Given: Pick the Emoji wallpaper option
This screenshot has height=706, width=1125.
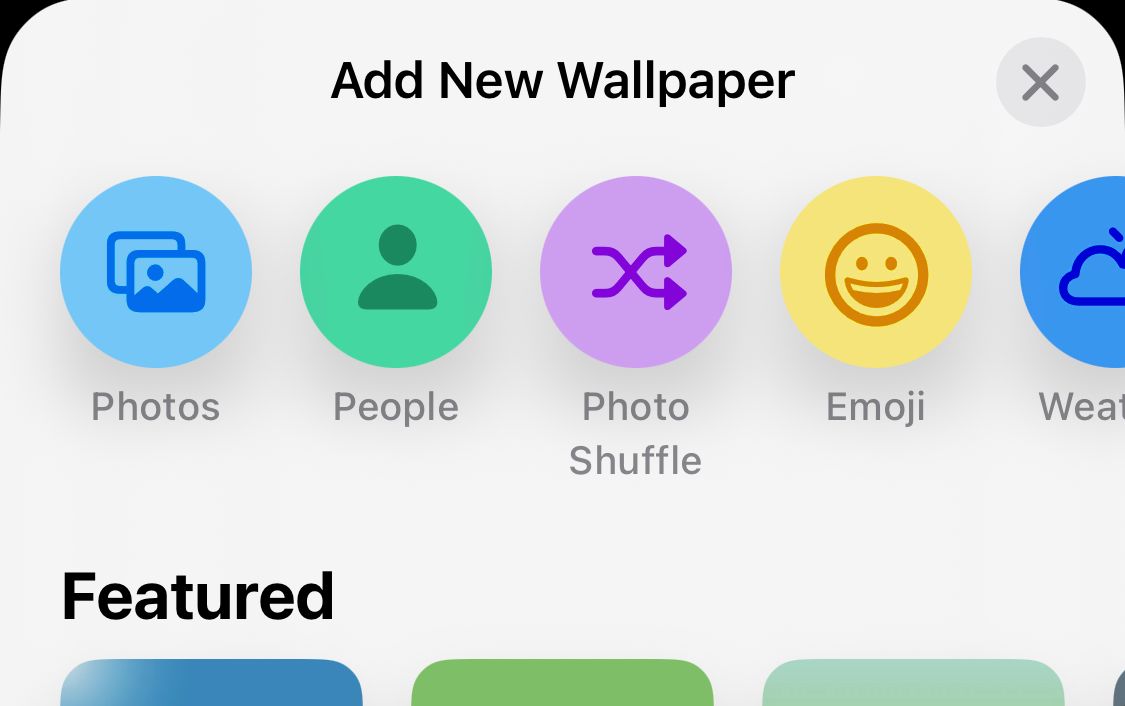Looking at the screenshot, I should pos(876,272).
